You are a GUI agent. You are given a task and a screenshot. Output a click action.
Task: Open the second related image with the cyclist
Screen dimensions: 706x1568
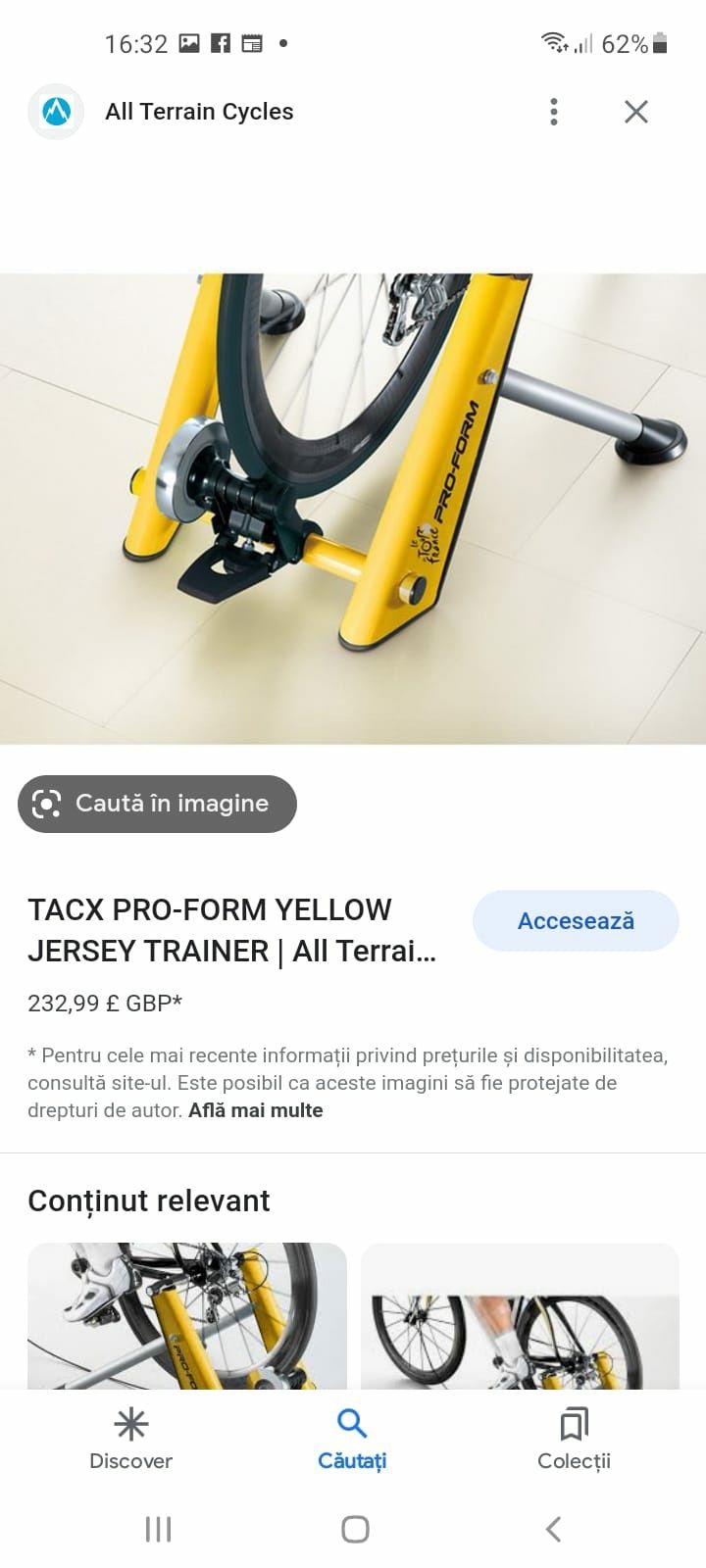tap(520, 1316)
